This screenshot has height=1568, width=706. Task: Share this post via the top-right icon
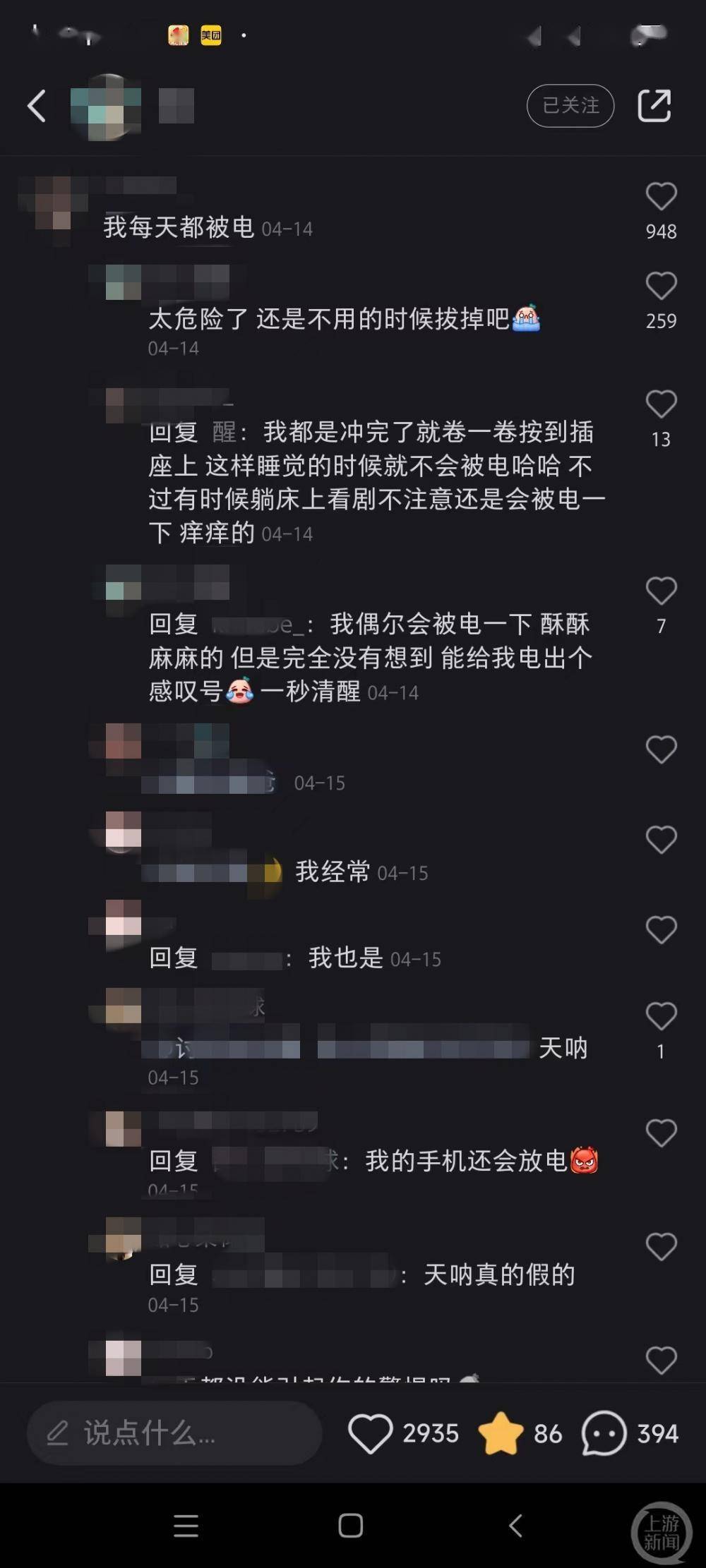point(654,106)
